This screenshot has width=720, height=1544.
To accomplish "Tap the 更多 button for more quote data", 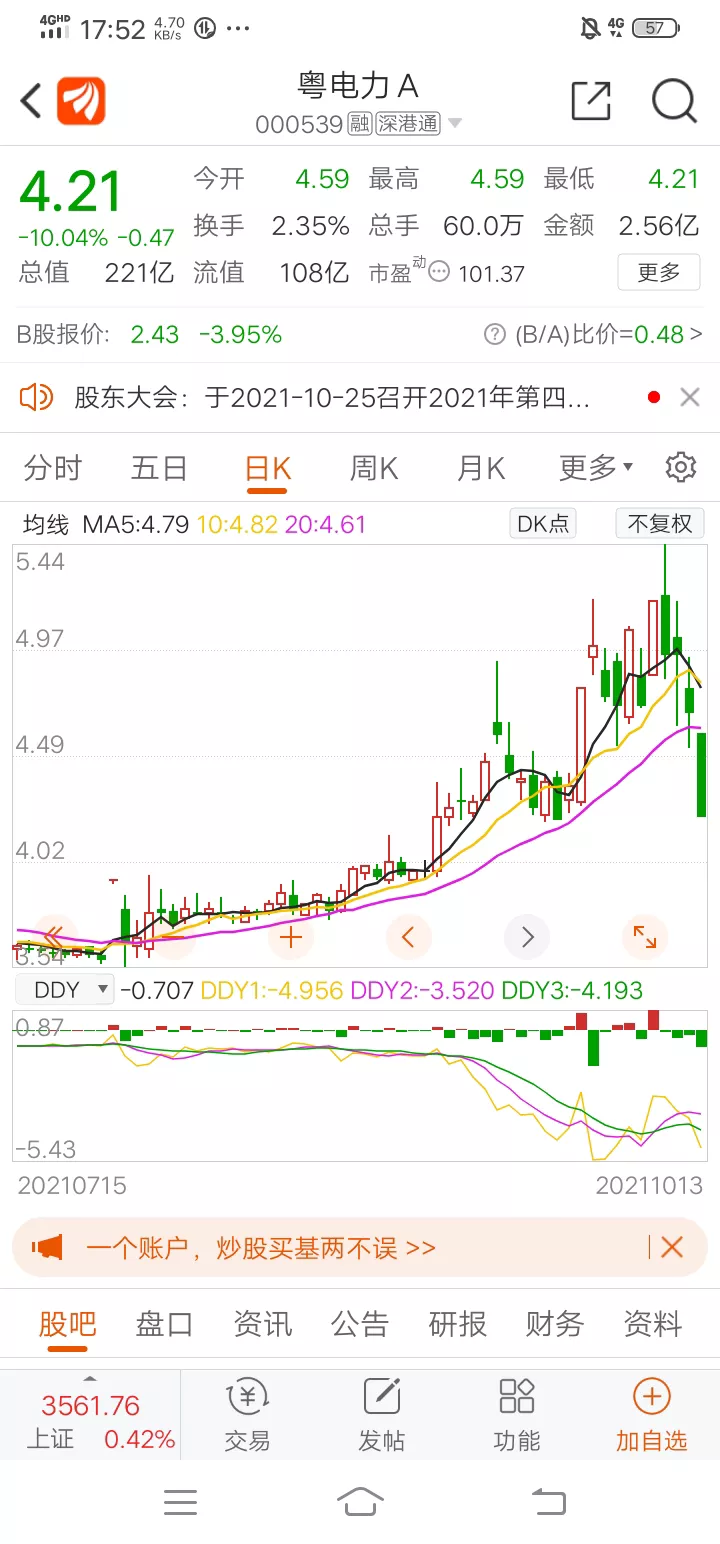I will (x=658, y=272).
